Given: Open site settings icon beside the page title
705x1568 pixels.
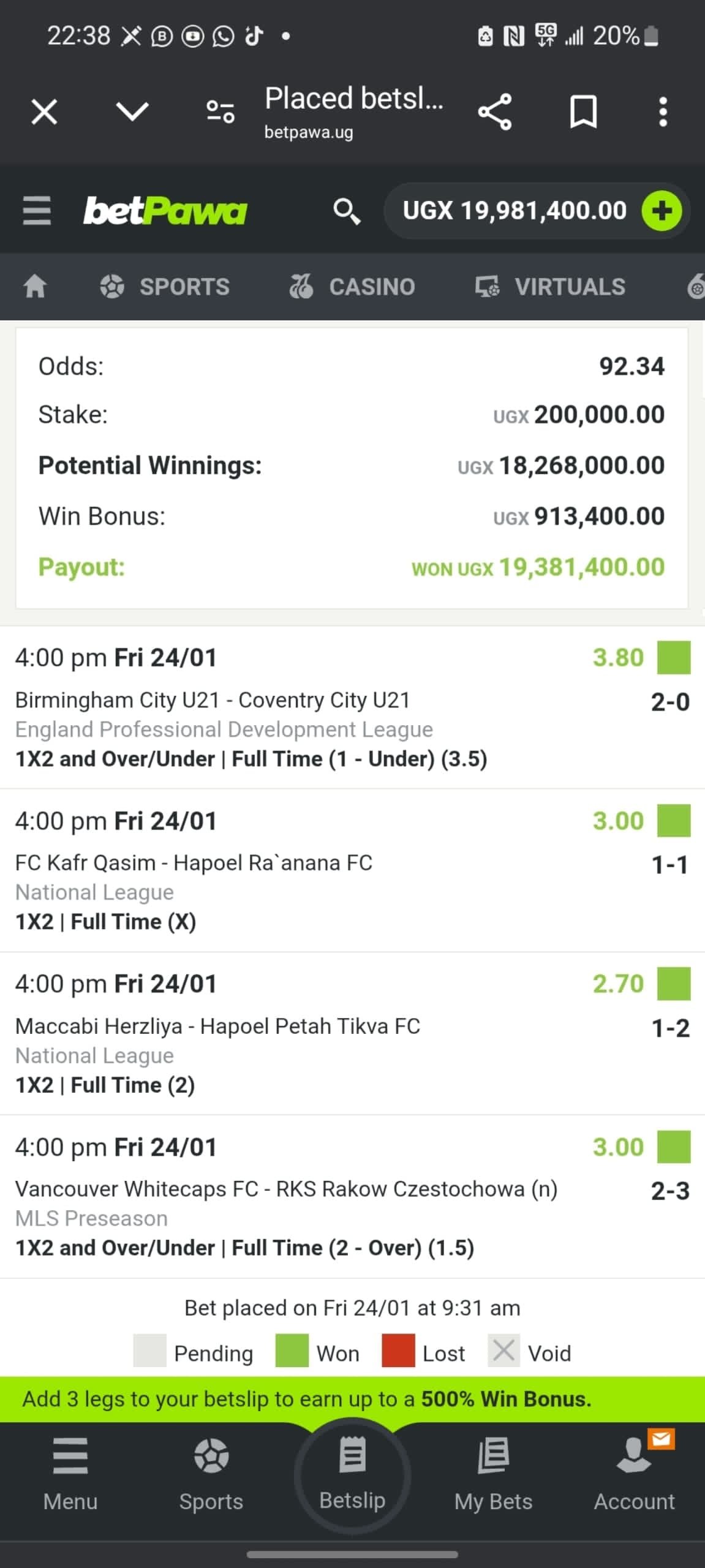Looking at the screenshot, I should click(x=221, y=112).
